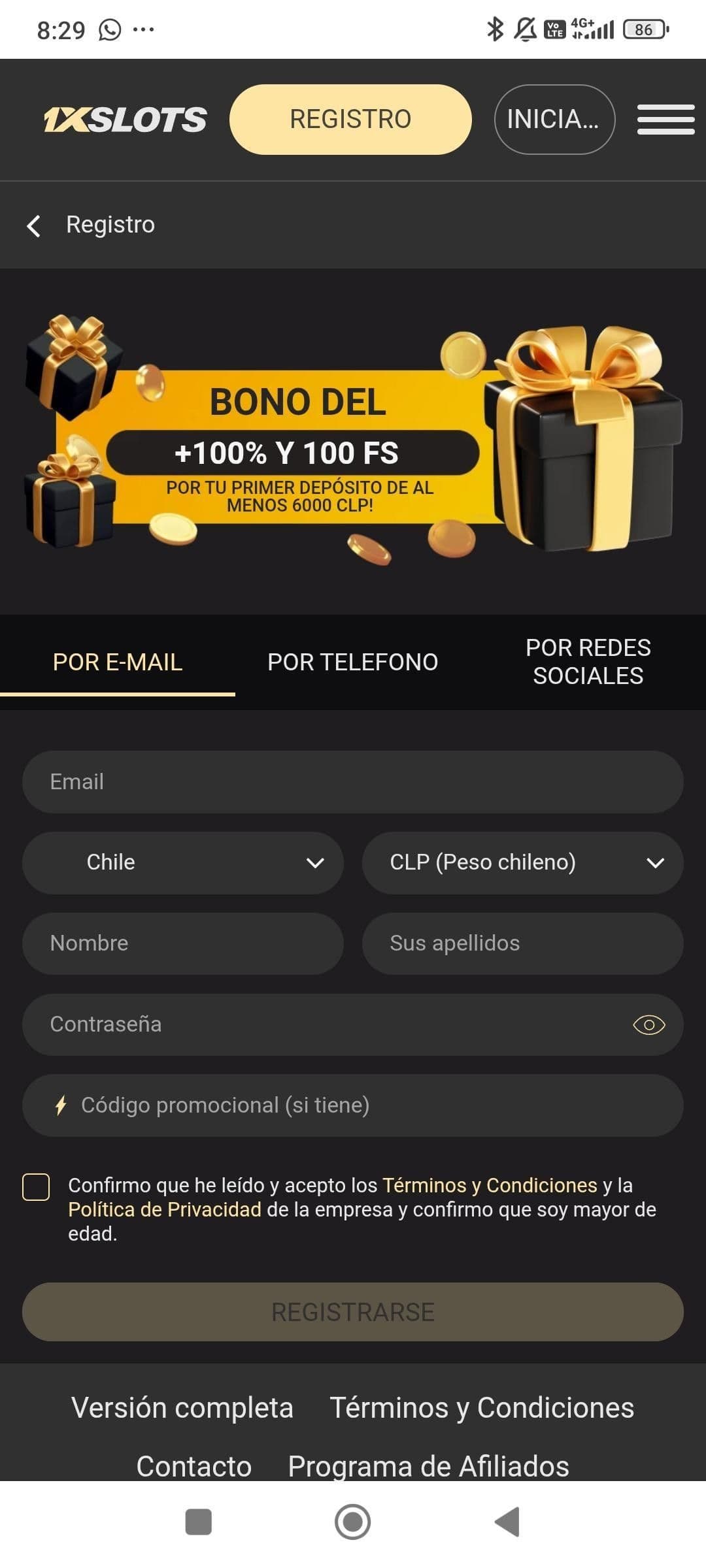Image resolution: width=706 pixels, height=1568 pixels.
Task: Switch to the POR TELEFONO tab
Action: point(352,662)
